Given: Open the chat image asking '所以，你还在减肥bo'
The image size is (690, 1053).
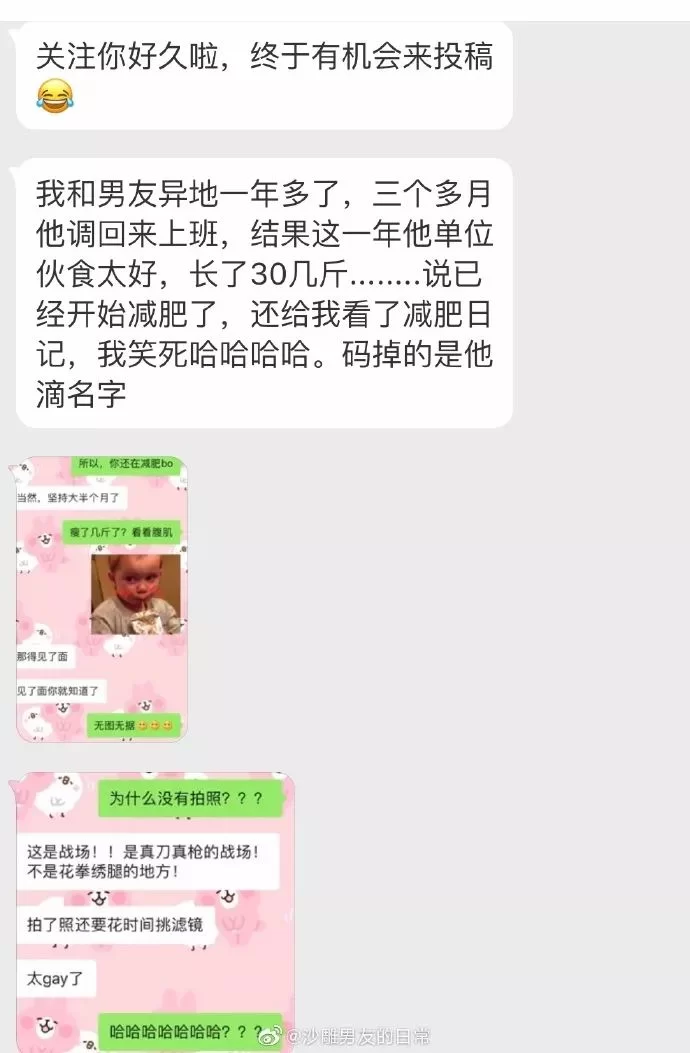Looking at the screenshot, I should [x=101, y=599].
